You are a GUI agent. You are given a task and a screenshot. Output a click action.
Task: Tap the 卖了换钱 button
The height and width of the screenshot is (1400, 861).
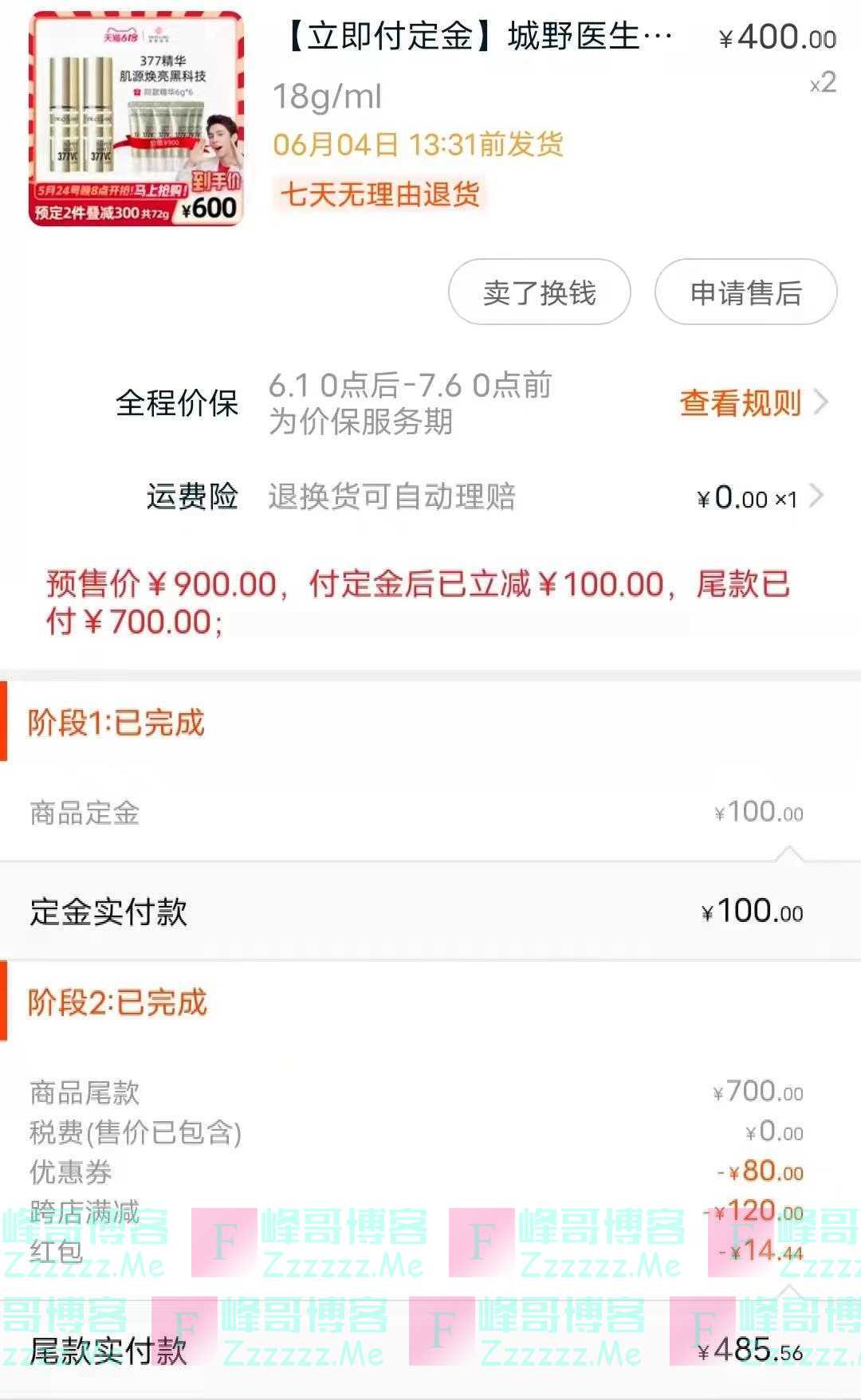[x=540, y=292]
